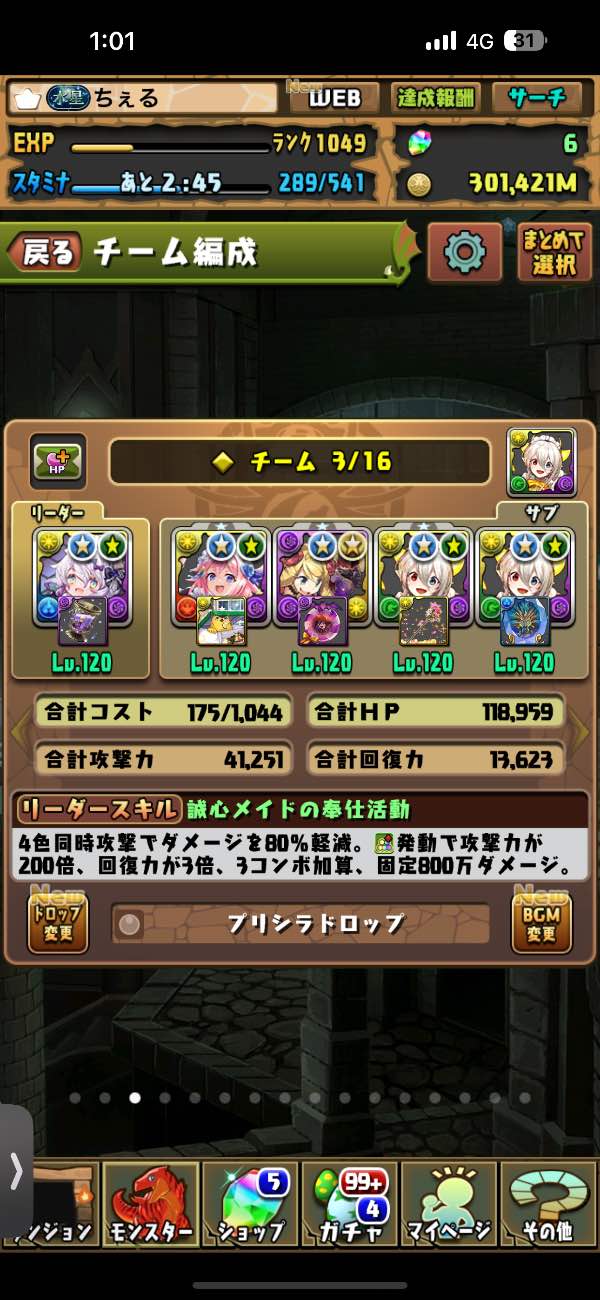Tap the サーチ button
This screenshot has width=600, height=1300.
pyautogui.click(x=537, y=98)
